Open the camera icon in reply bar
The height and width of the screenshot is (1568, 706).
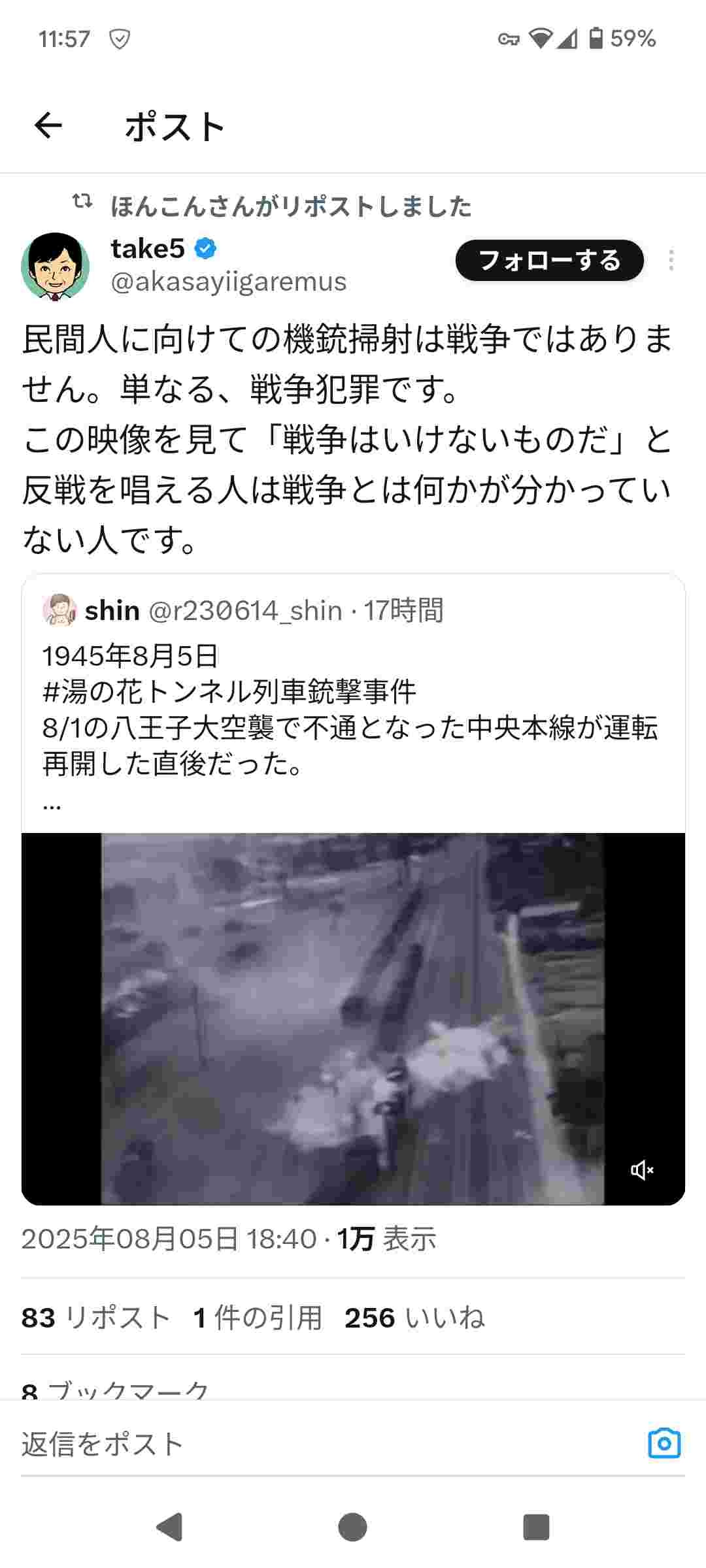click(x=664, y=1443)
